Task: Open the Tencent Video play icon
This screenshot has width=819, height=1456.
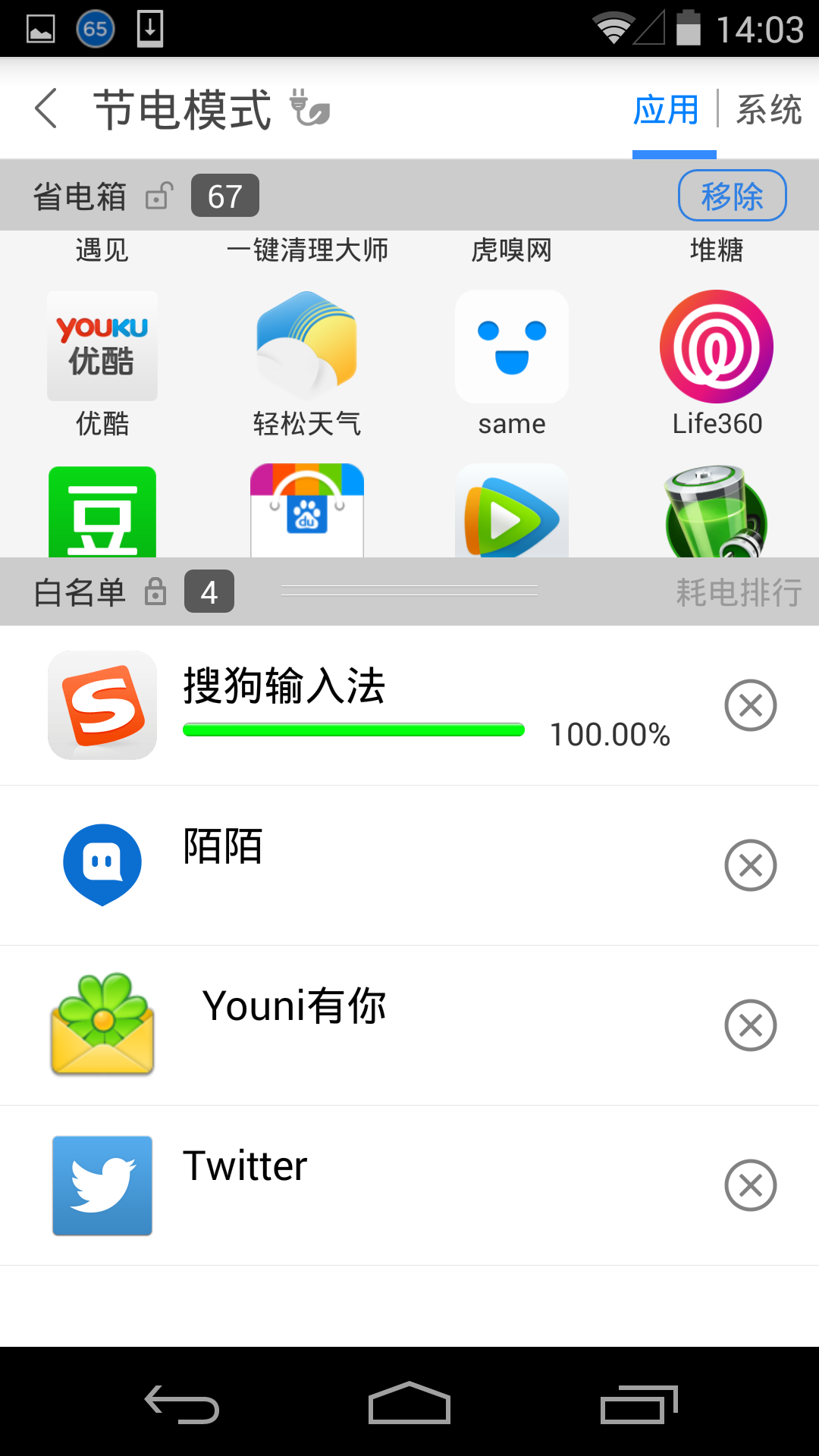Action: click(511, 512)
